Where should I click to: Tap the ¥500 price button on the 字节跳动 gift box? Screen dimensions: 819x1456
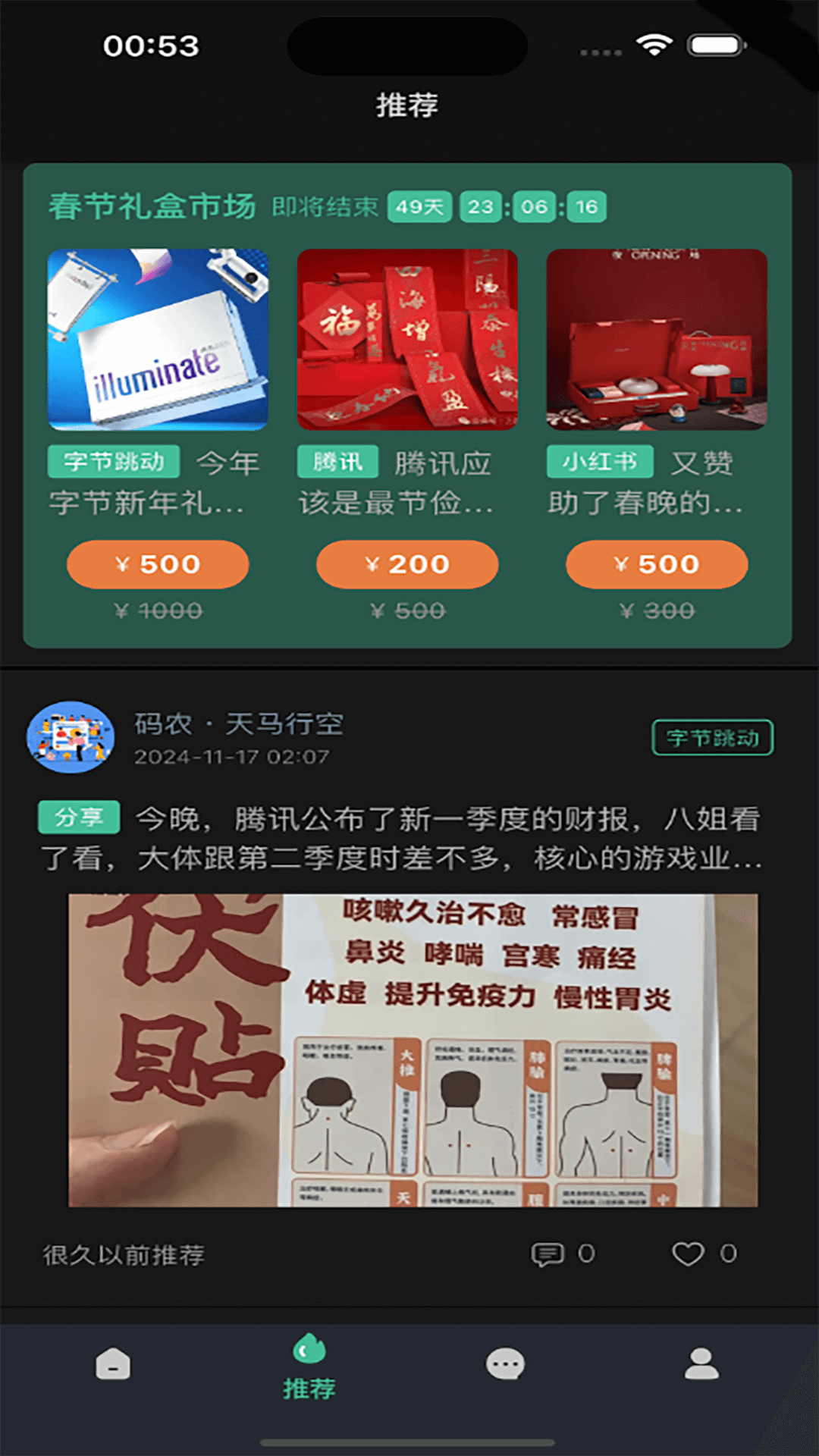click(x=156, y=564)
